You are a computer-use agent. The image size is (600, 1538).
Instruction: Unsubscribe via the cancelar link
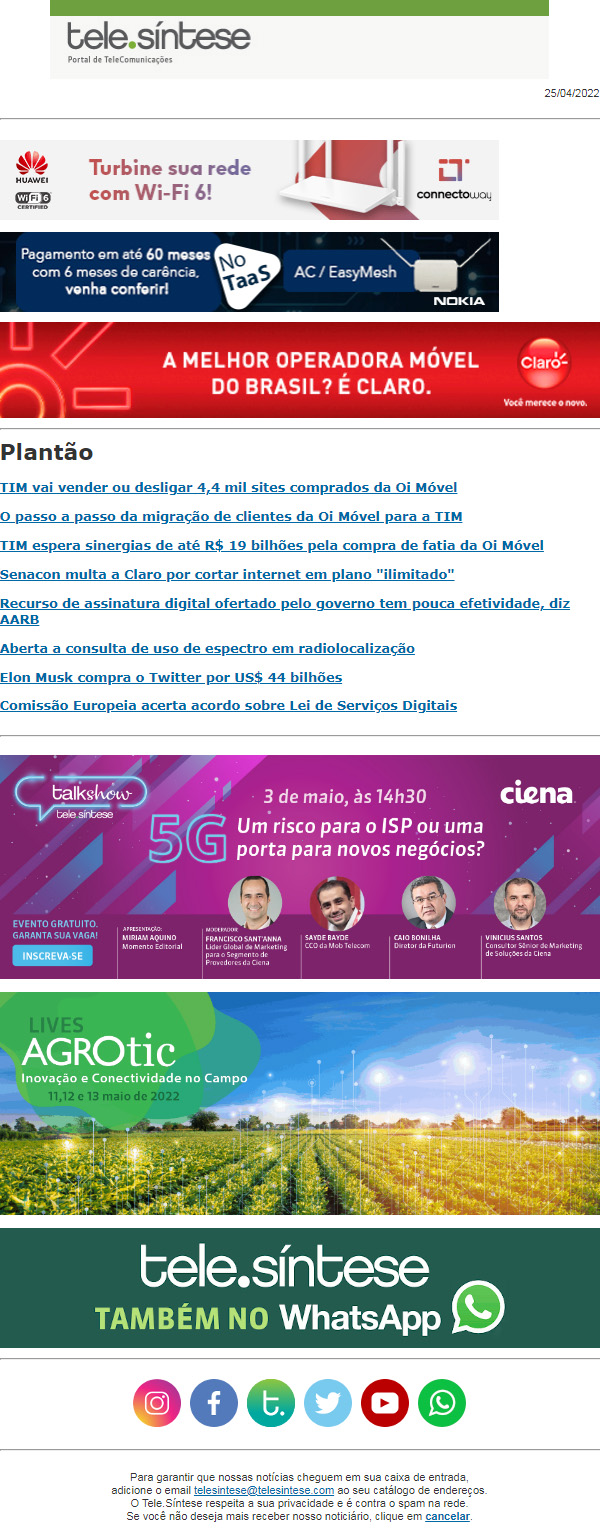(447, 1516)
